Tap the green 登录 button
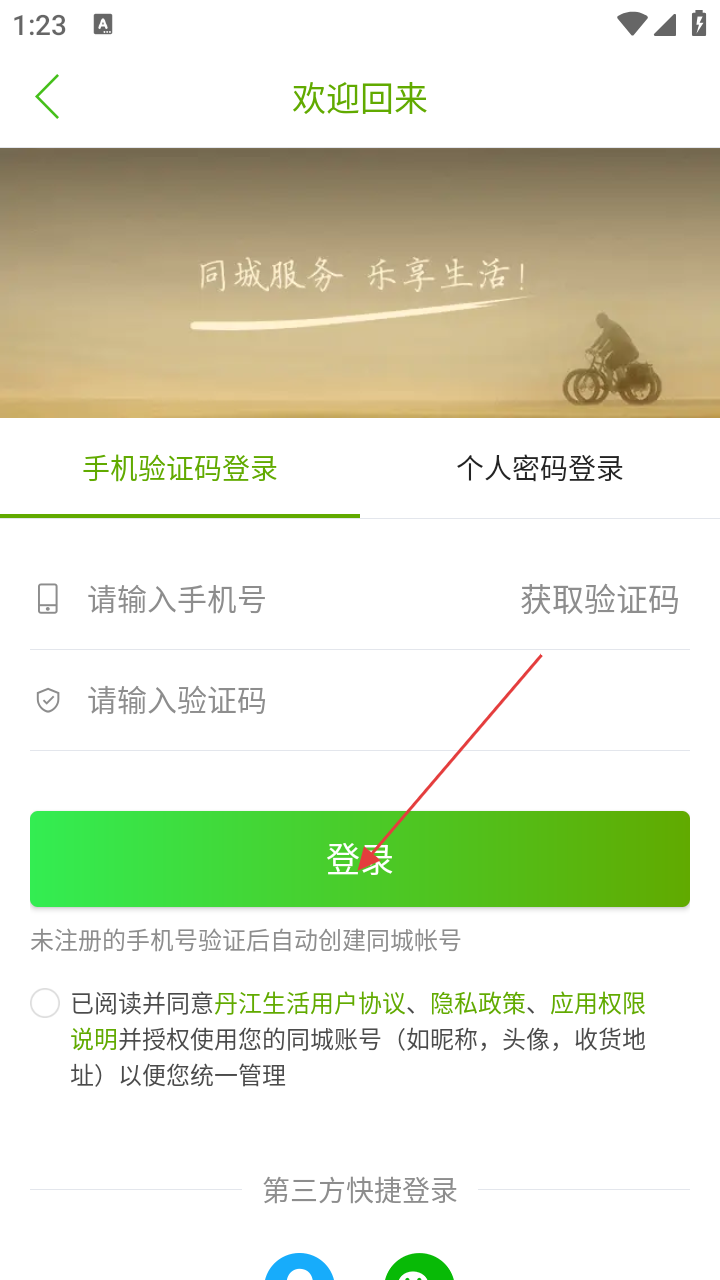 [360, 859]
